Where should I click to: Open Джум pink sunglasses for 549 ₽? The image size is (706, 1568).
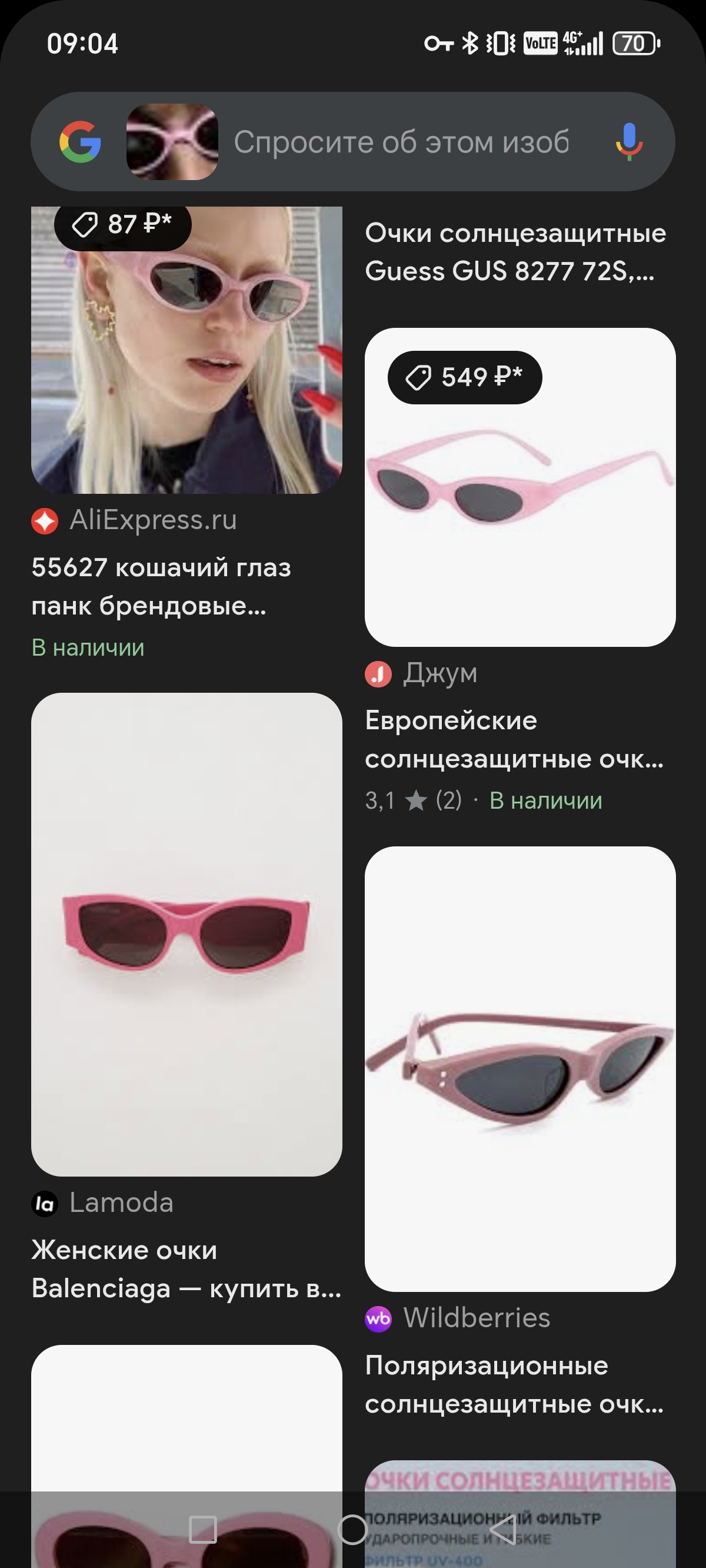click(x=519, y=487)
